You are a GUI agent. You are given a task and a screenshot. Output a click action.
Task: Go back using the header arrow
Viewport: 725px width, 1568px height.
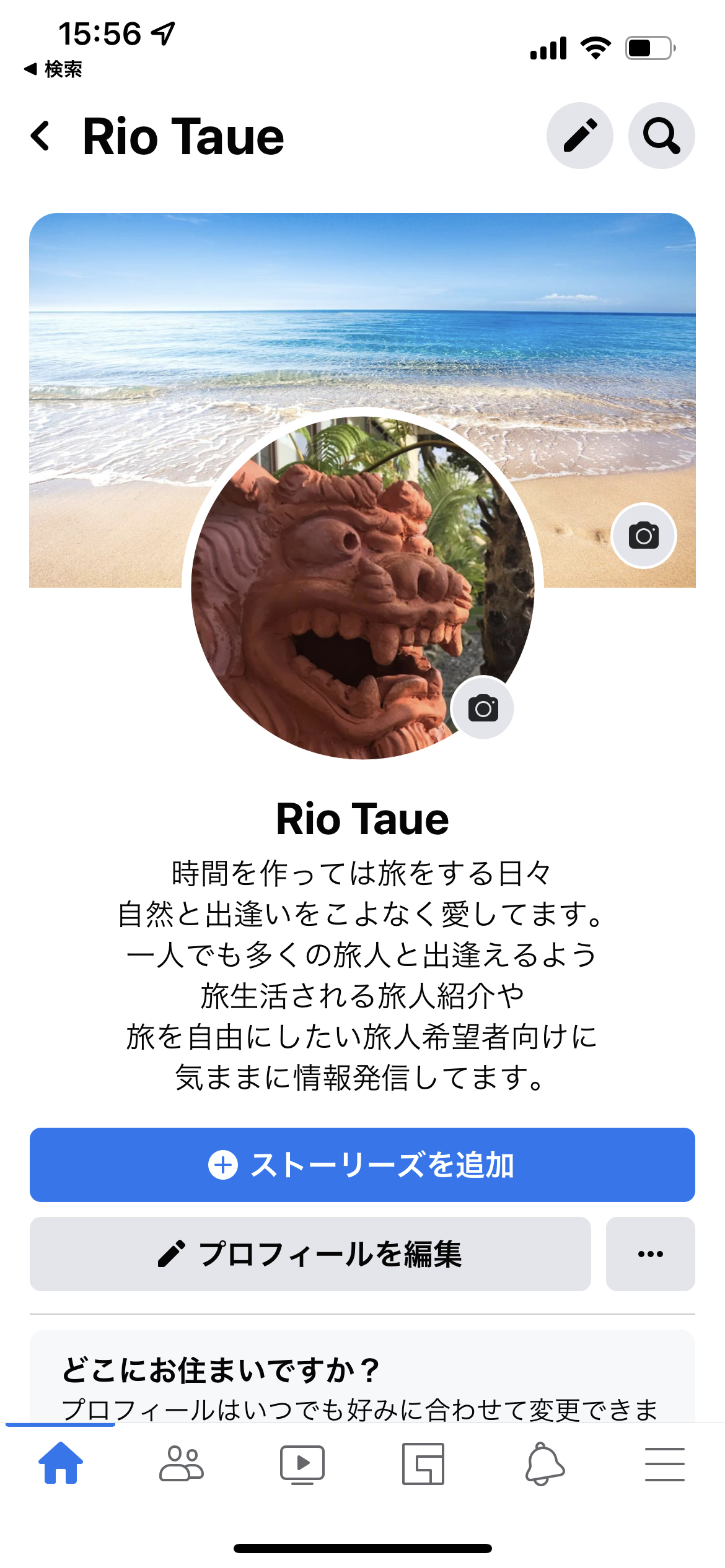tap(40, 136)
